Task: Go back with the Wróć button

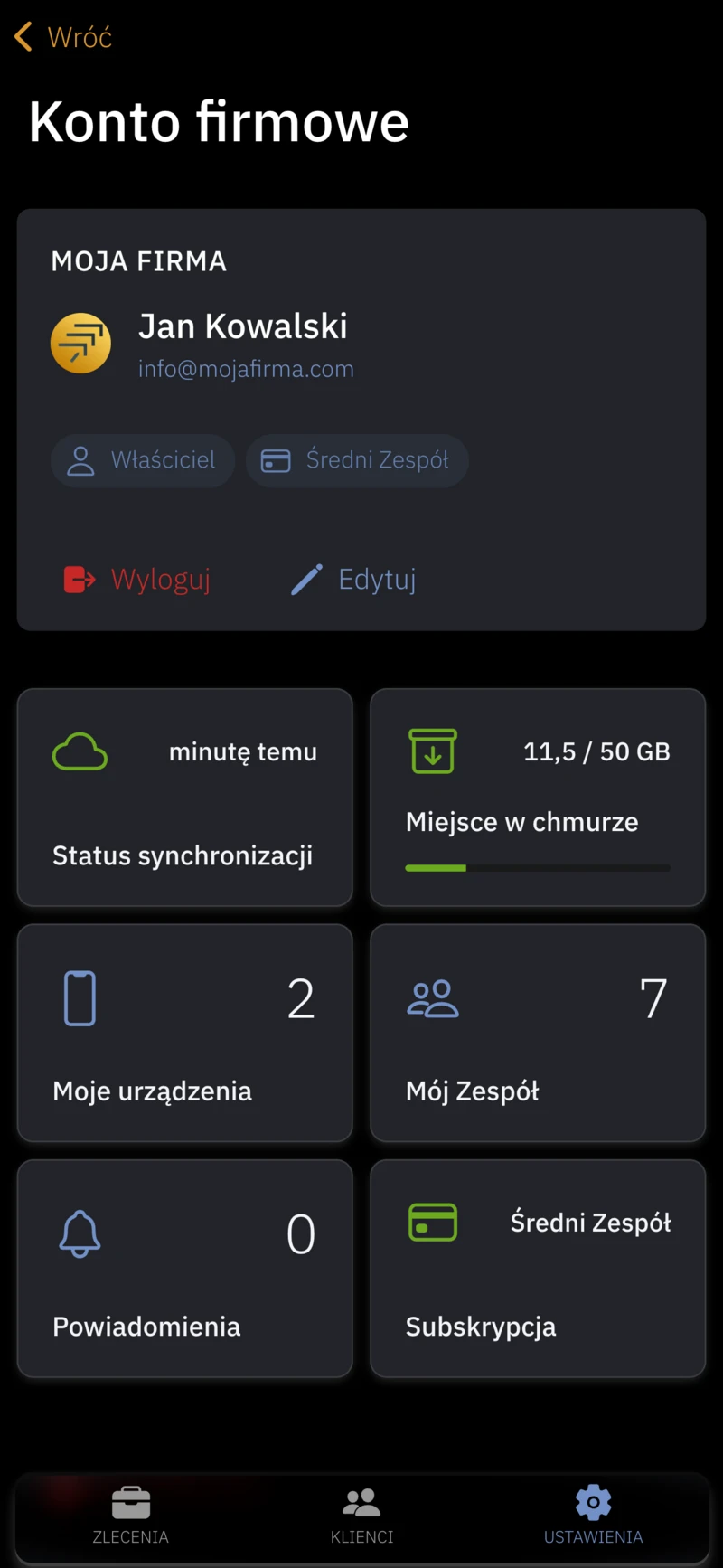Action: click(63, 37)
